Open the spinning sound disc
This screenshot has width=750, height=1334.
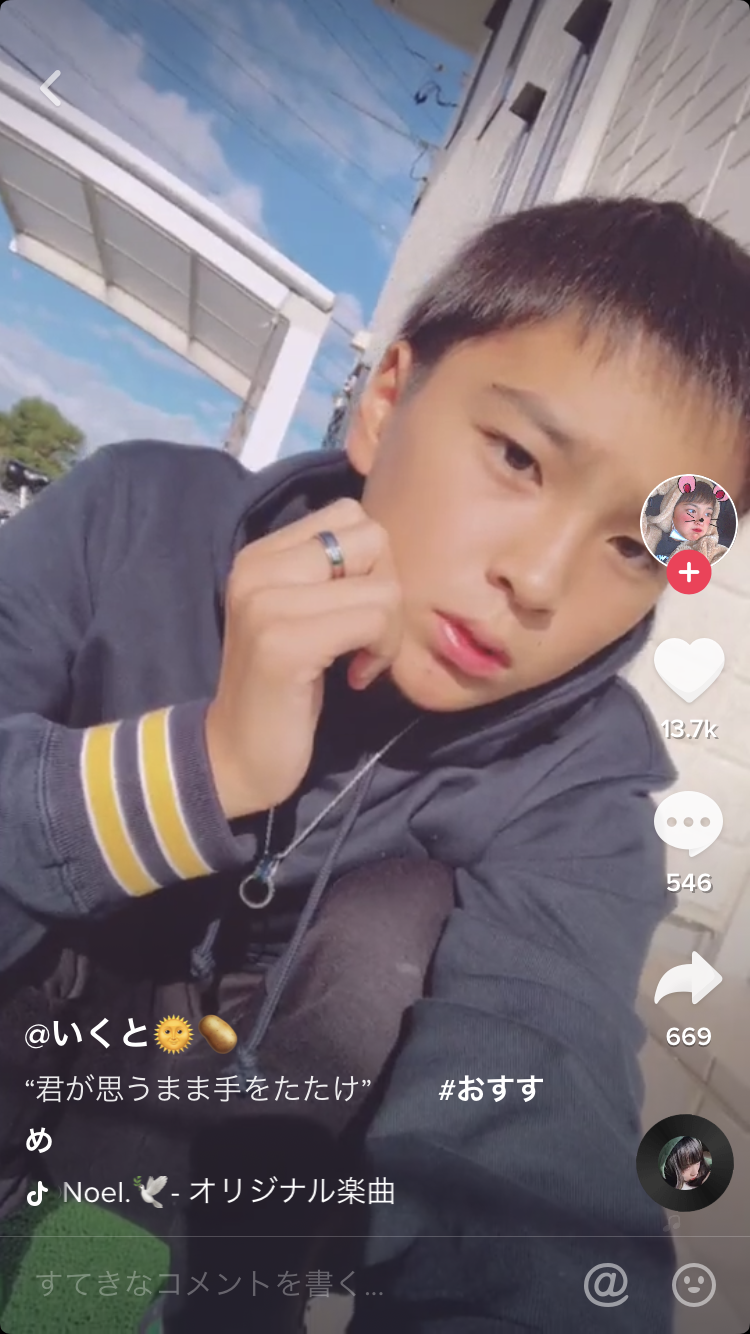pos(685,1162)
